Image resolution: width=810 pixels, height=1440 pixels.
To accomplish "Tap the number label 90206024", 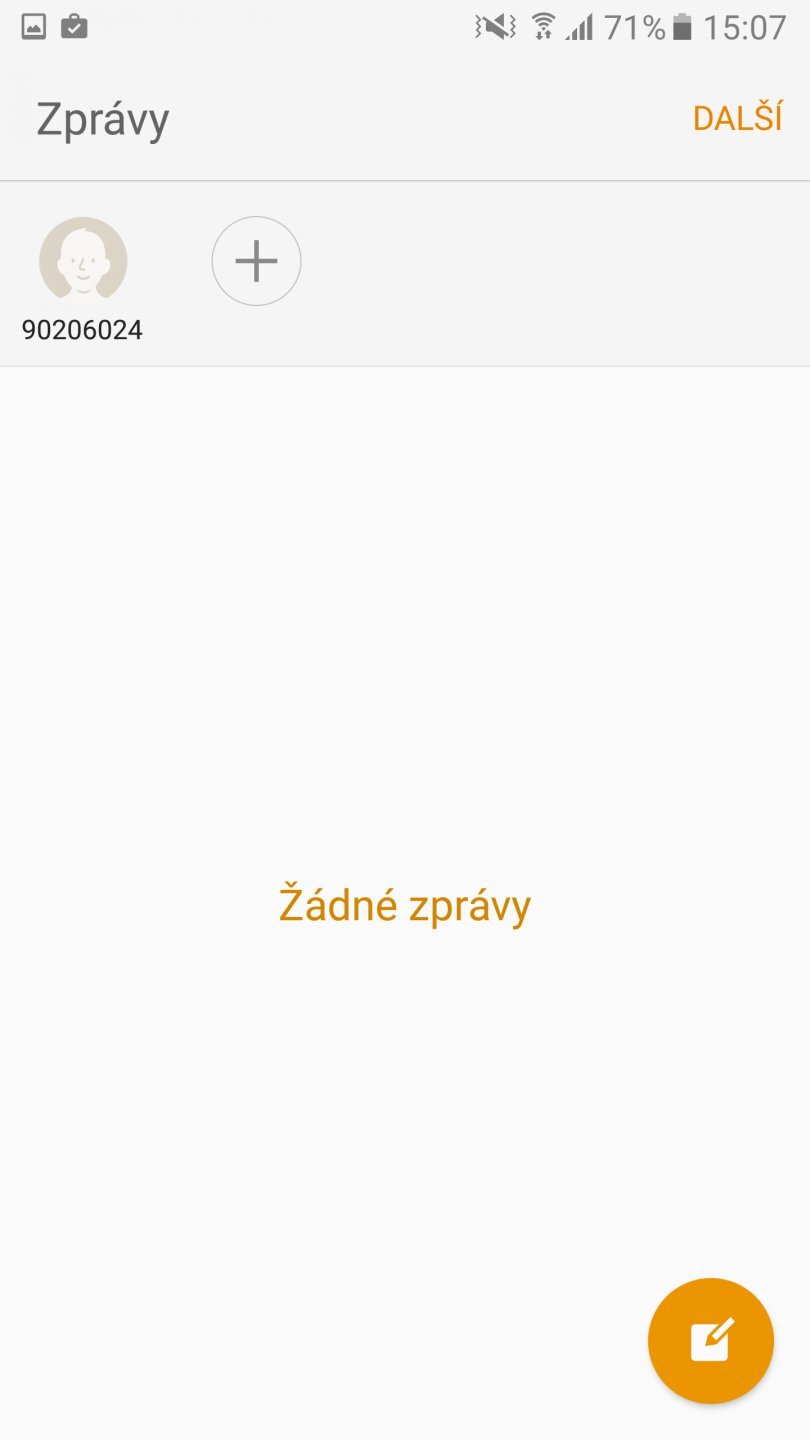I will click(84, 330).
